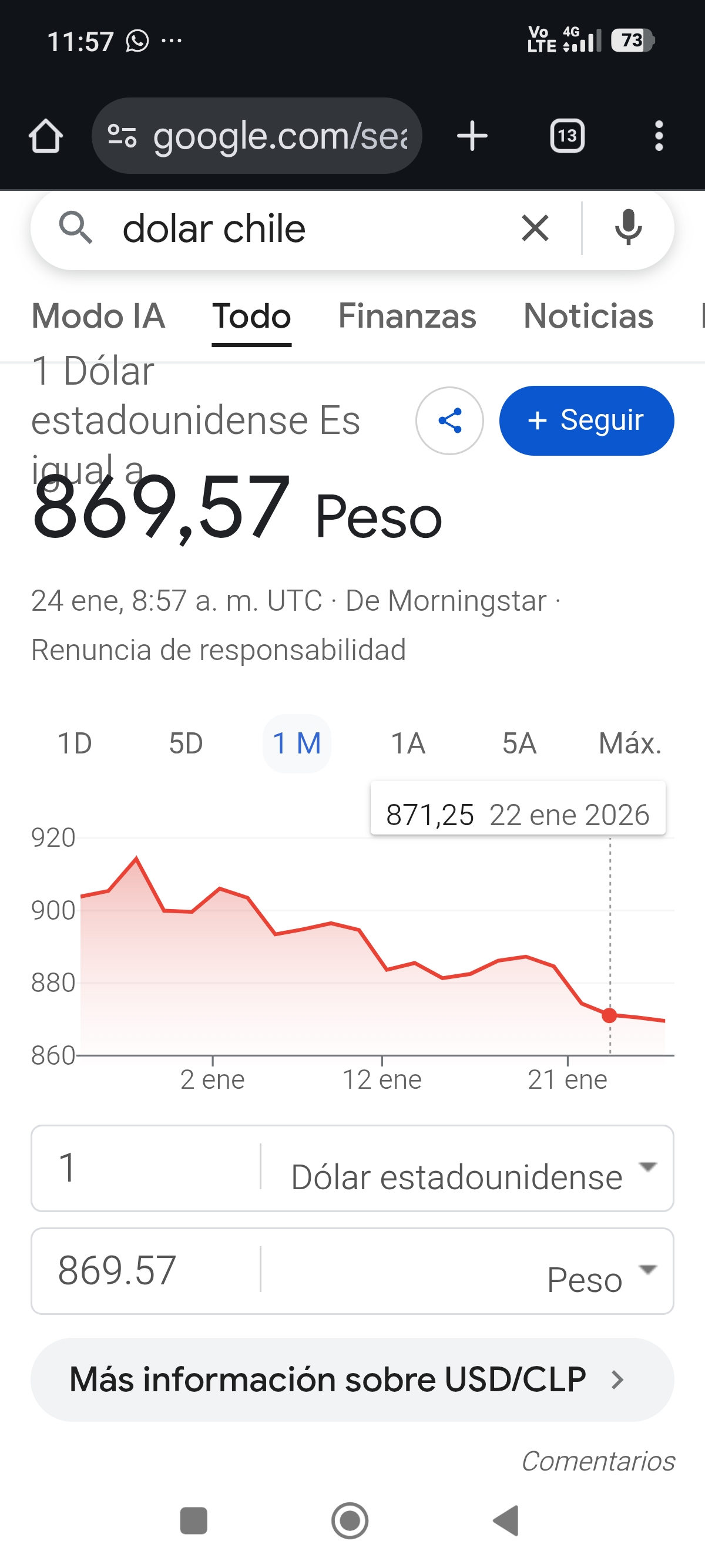This screenshot has width=705, height=1568.
Task: Share the exchange rate result
Action: pyautogui.click(x=449, y=420)
